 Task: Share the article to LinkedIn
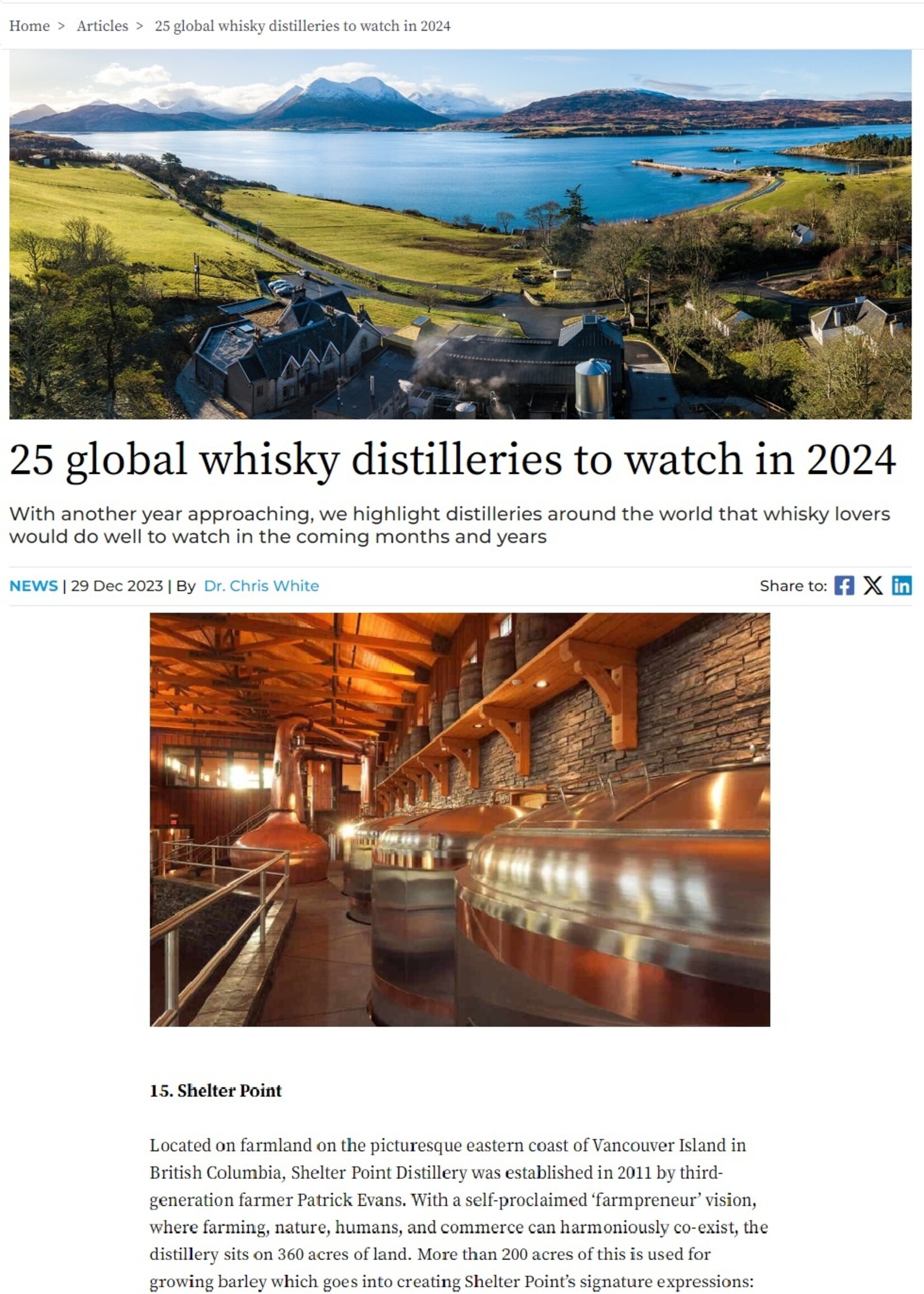point(901,585)
